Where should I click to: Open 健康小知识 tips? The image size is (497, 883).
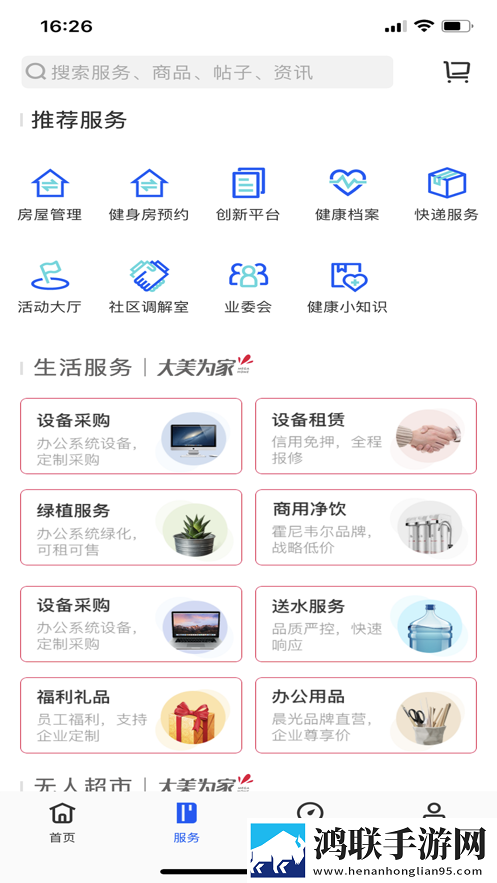point(347,287)
